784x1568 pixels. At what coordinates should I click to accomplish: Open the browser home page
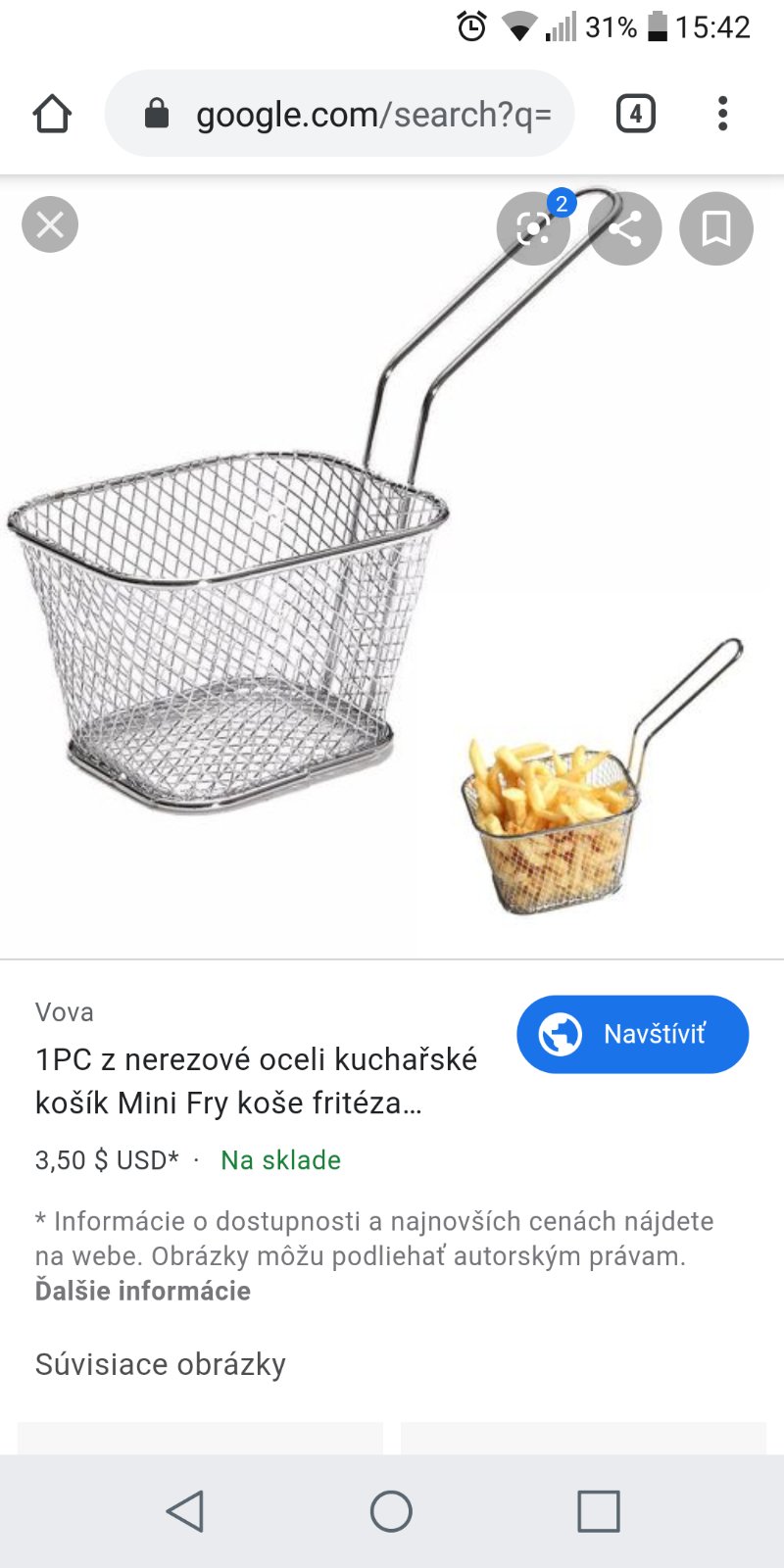point(52,114)
